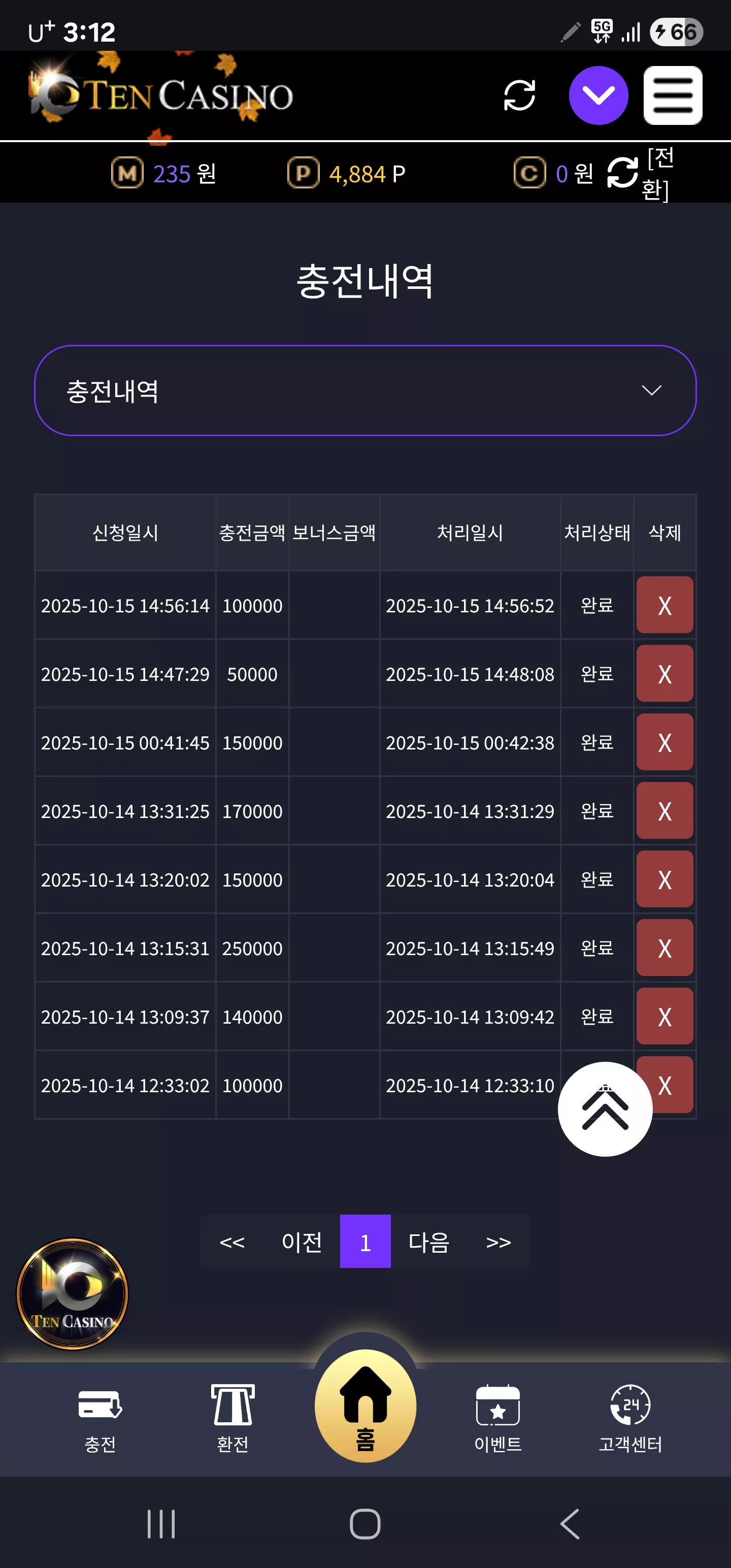Tap 다음 next page button

(429, 1241)
